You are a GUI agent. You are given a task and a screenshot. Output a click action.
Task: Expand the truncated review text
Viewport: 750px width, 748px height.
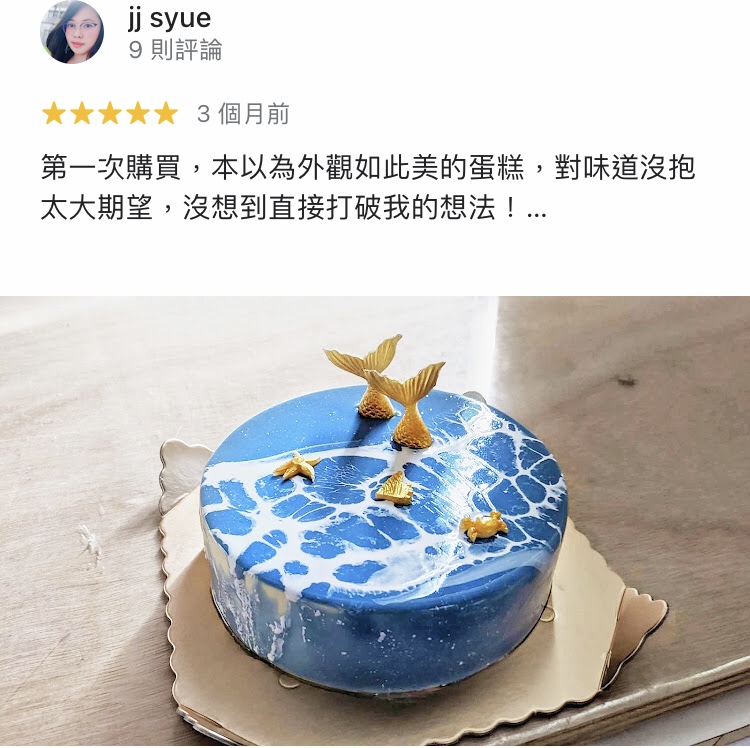536,212
